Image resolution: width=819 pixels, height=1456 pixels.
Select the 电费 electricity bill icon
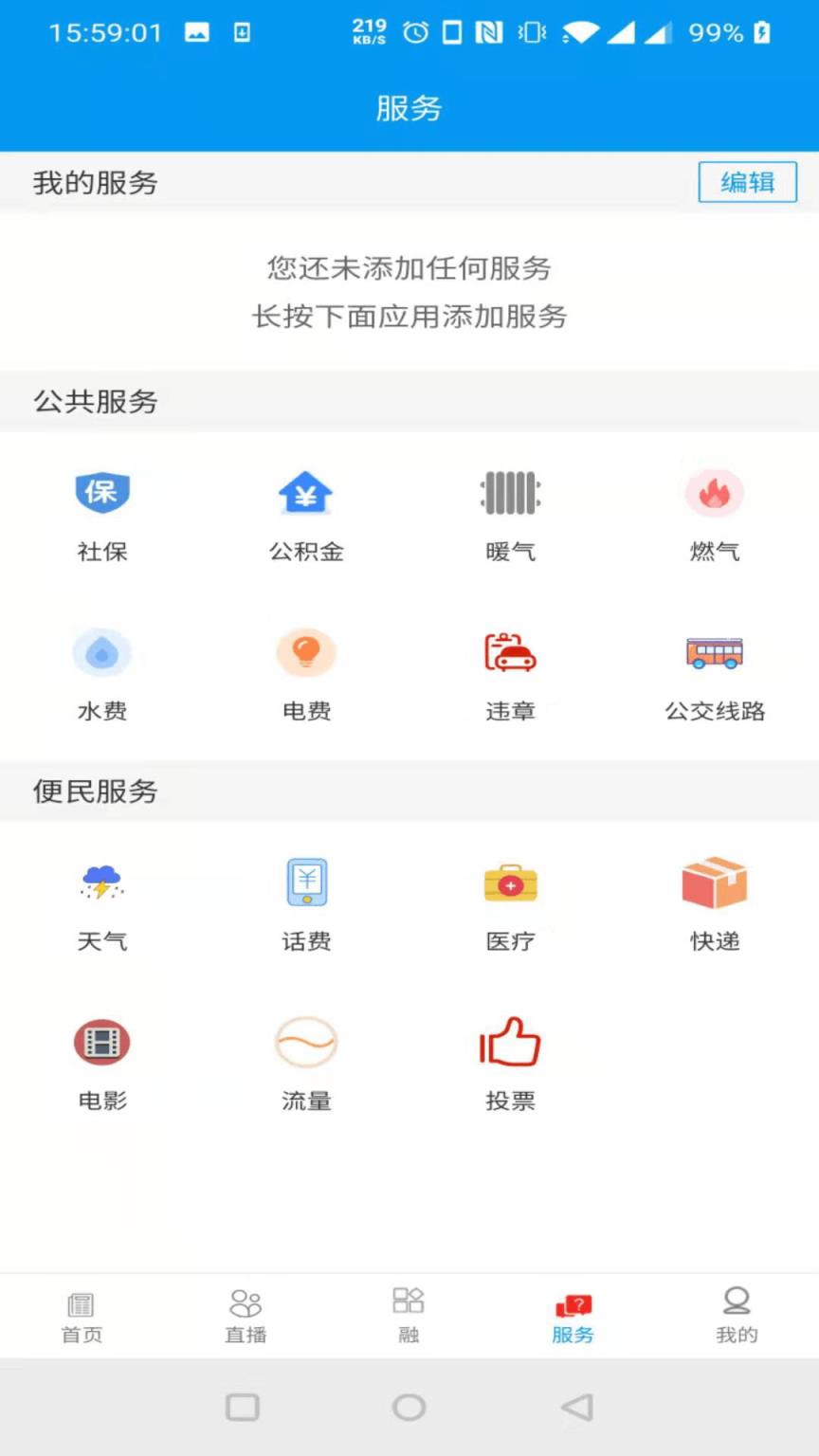click(x=305, y=673)
